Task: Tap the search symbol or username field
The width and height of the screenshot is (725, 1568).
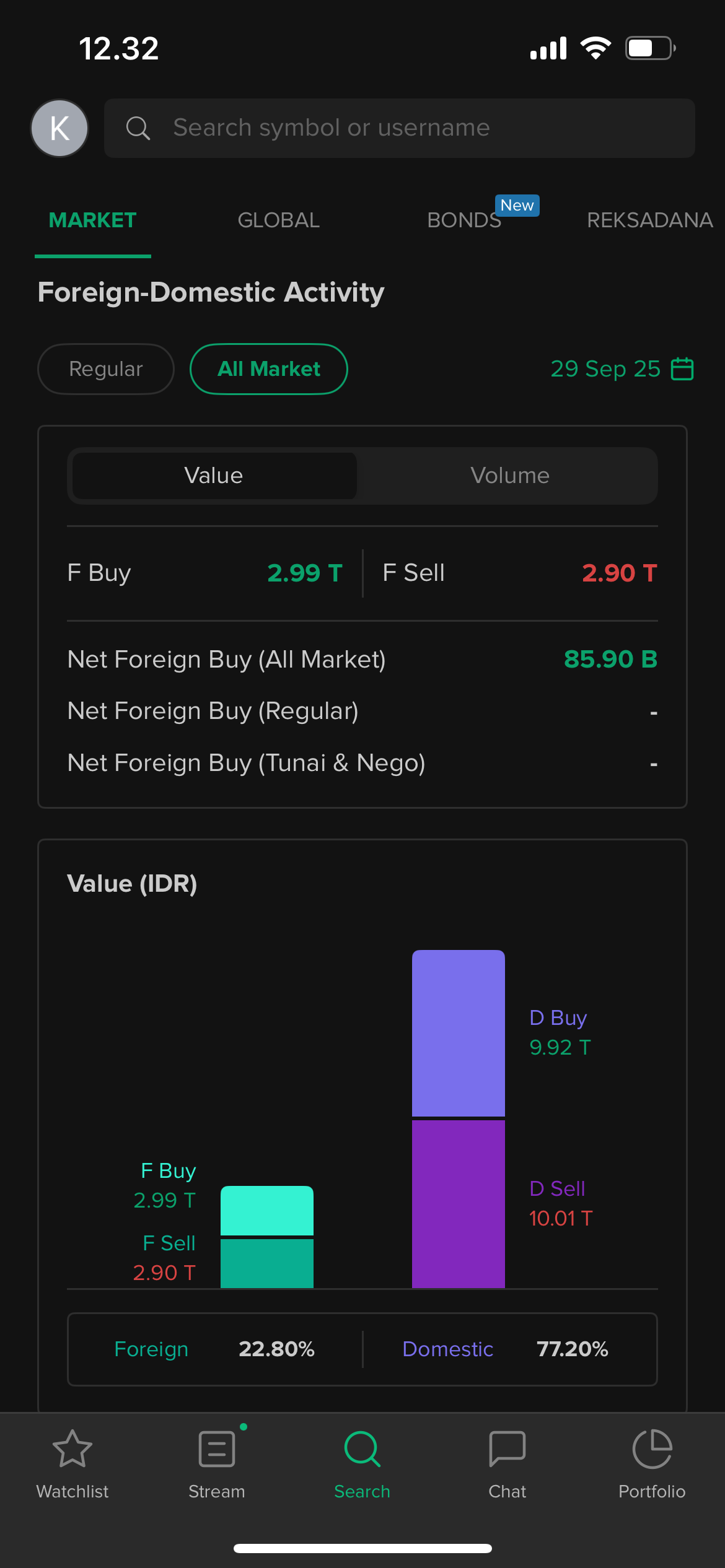Action: (399, 128)
